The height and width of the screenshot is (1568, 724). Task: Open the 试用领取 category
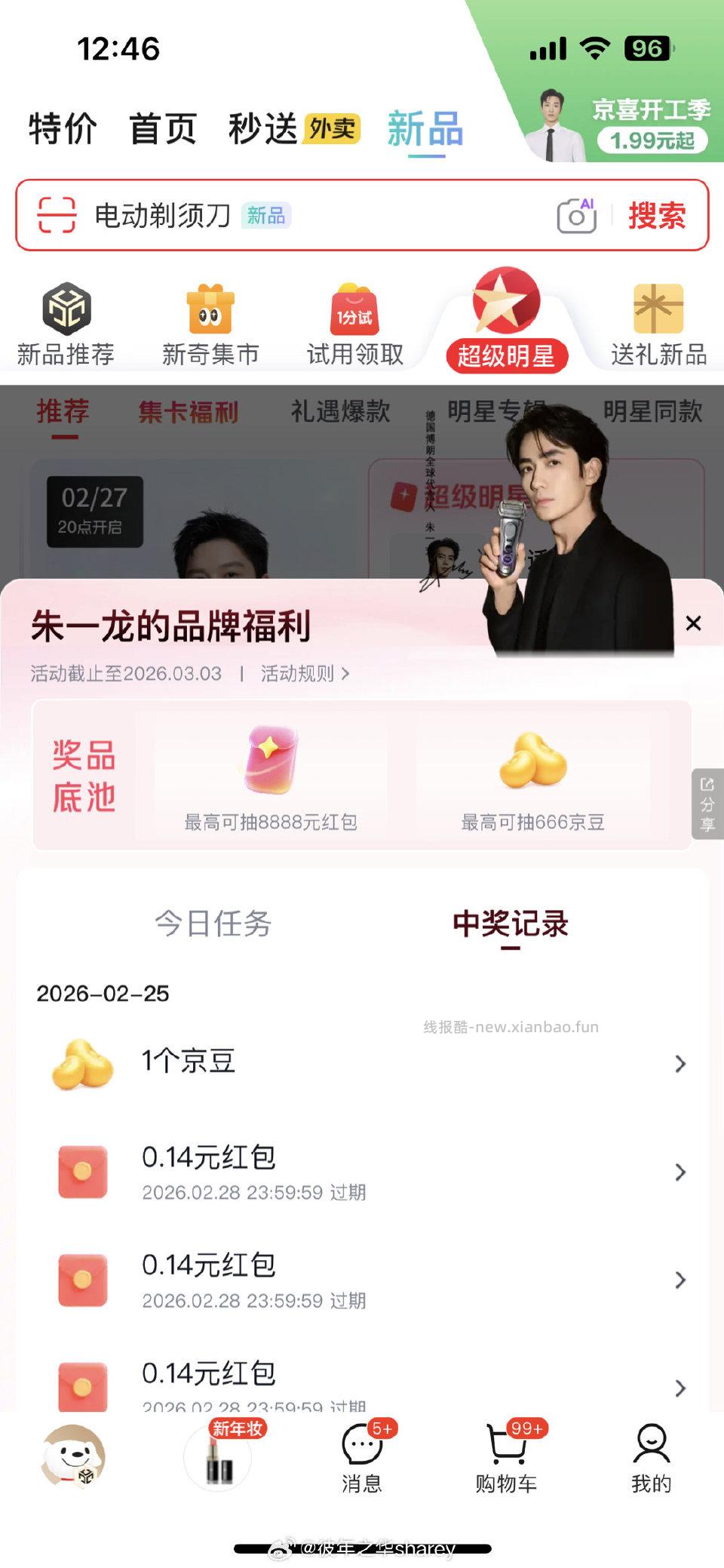coord(355,324)
